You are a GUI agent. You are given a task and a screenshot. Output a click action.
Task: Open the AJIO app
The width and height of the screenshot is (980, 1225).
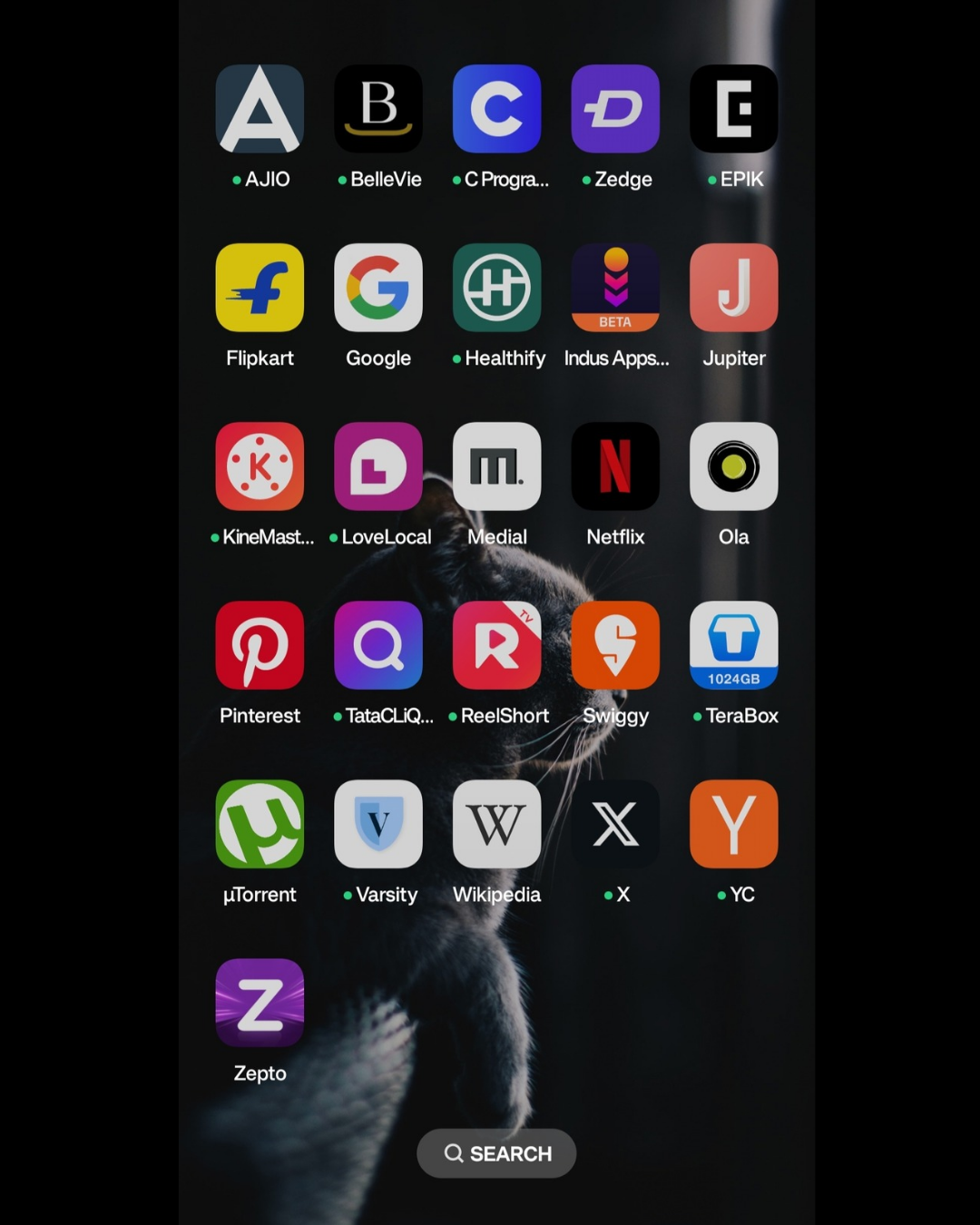tap(260, 109)
